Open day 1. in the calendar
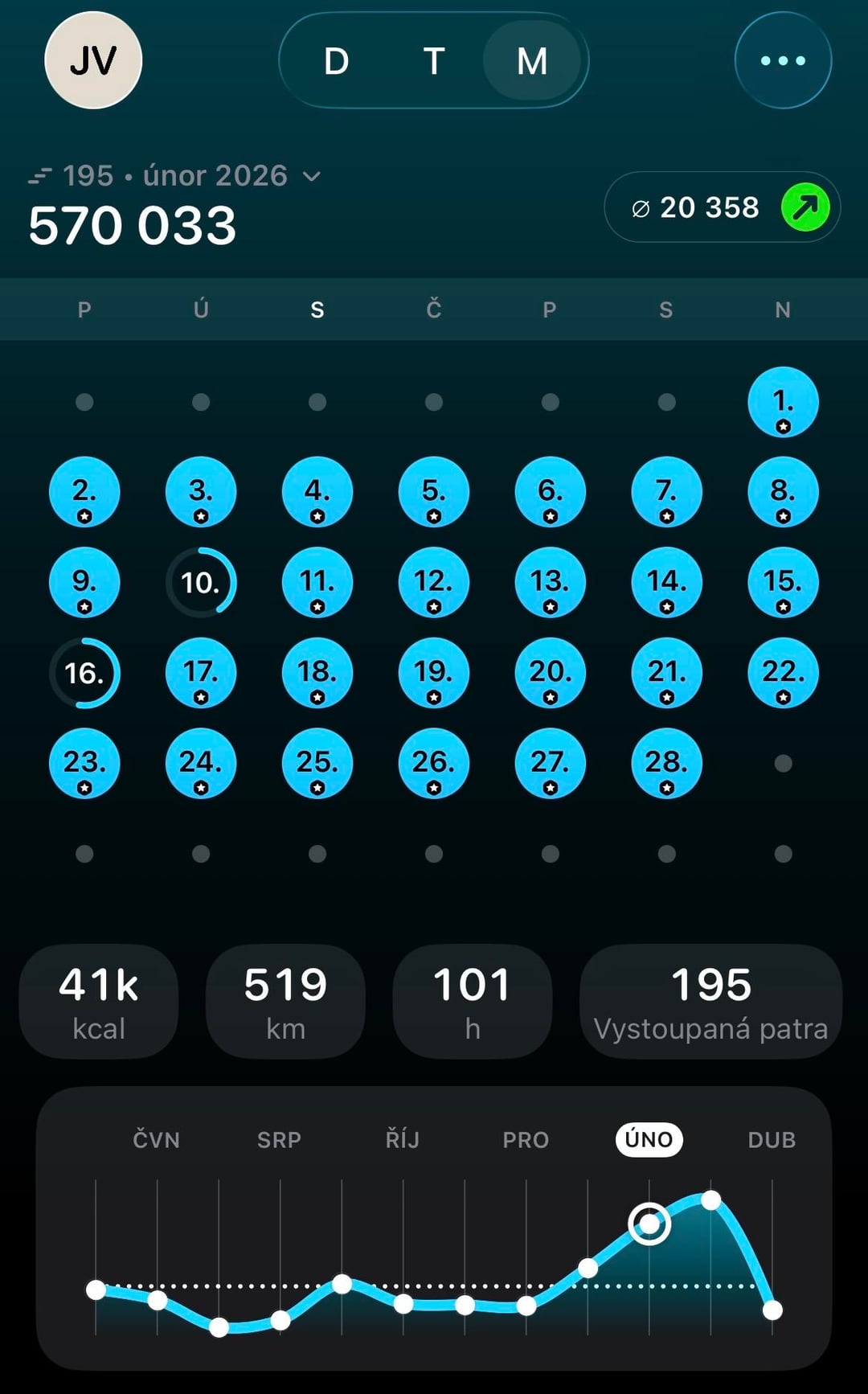Image resolution: width=868 pixels, height=1394 pixels. coord(783,402)
